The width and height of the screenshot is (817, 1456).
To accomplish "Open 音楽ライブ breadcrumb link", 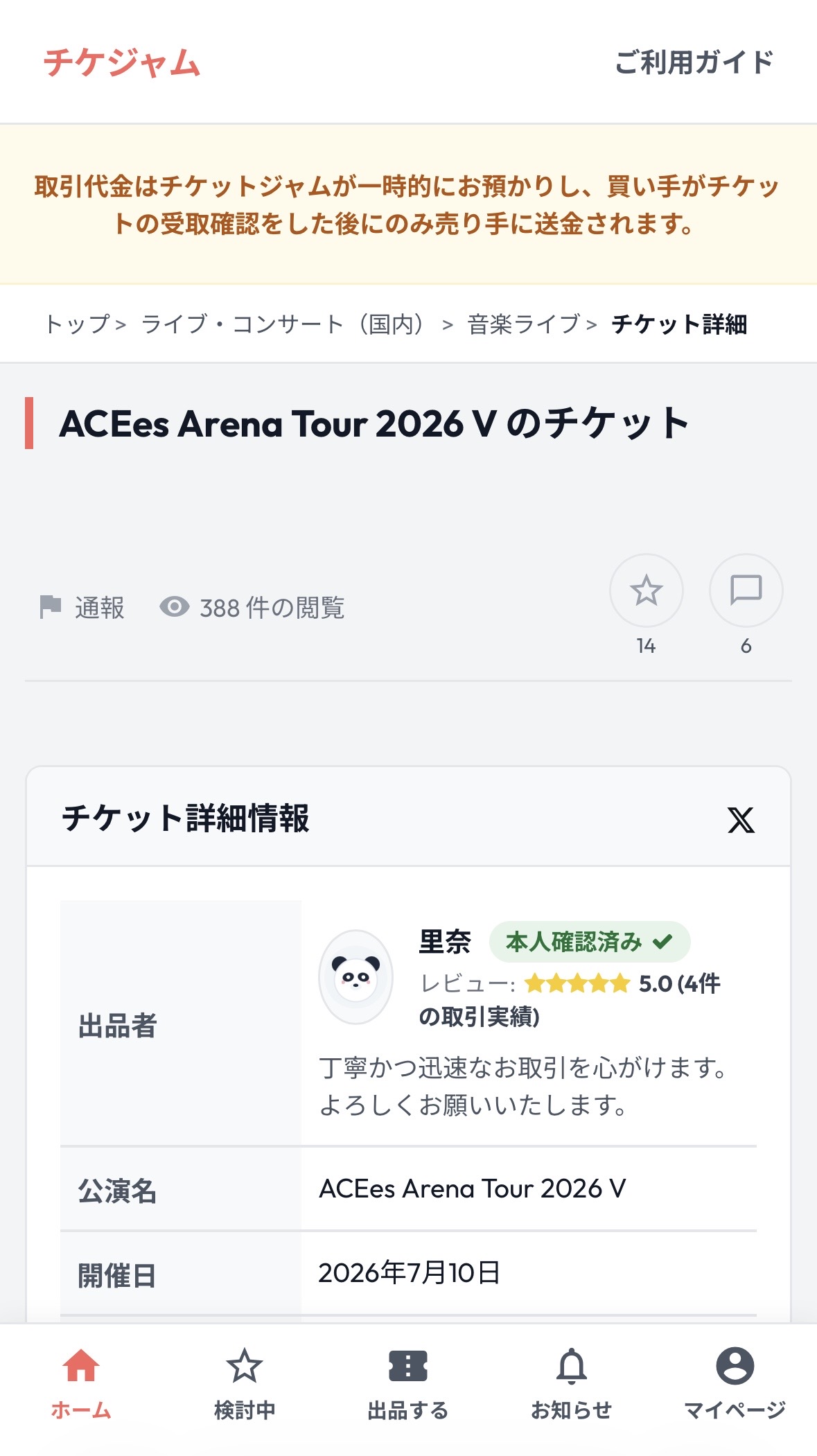I will pos(524,324).
